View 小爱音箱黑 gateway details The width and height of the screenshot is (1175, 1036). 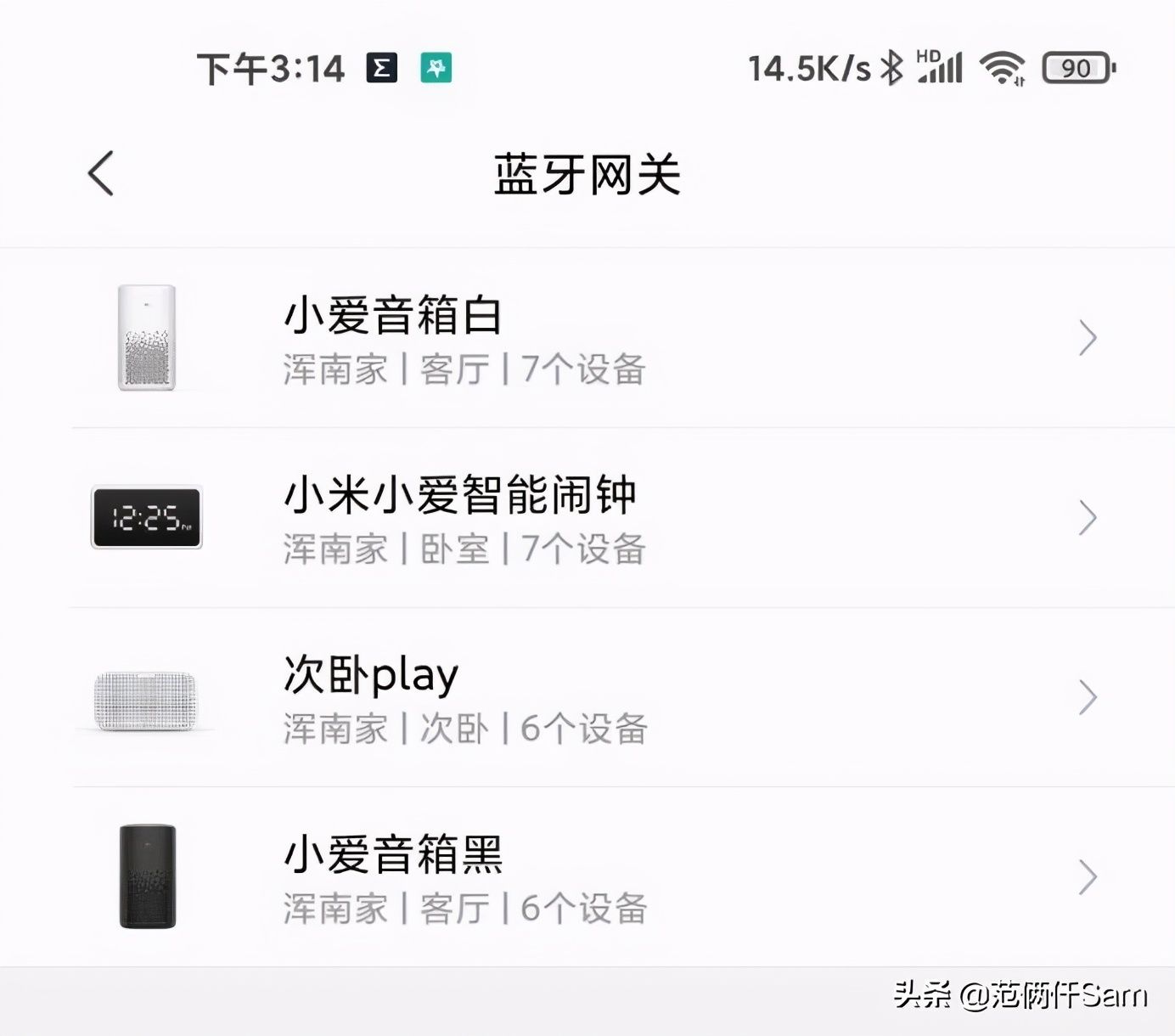click(x=586, y=878)
